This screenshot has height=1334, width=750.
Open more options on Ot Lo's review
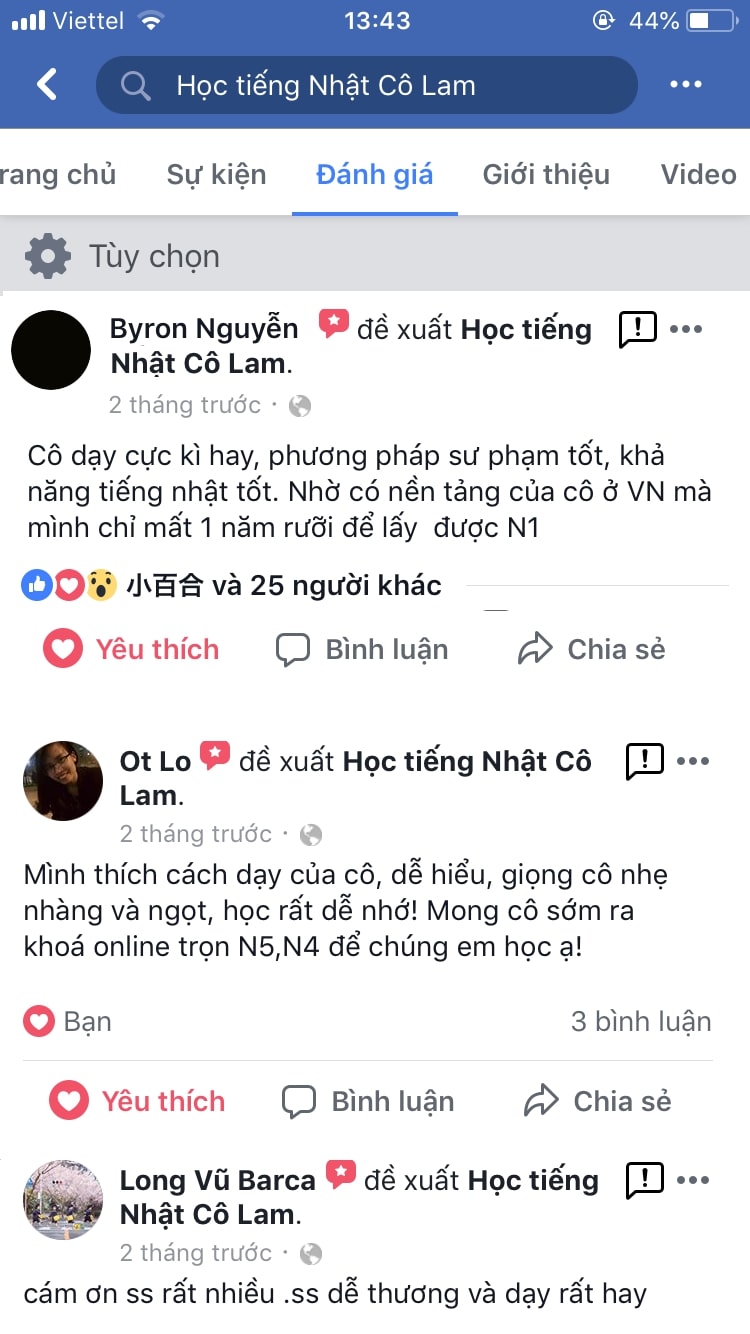(693, 761)
